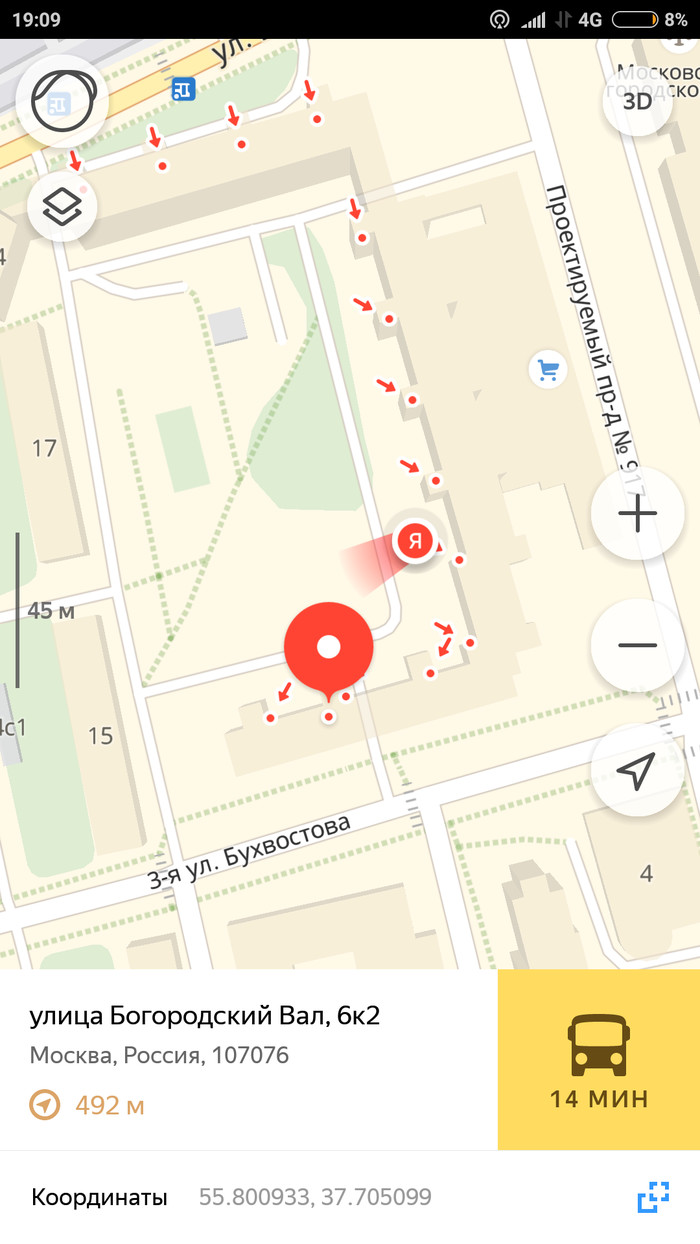Open the map layers menu
Viewport: 700px width, 1244px height.
[x=63, y=208]
